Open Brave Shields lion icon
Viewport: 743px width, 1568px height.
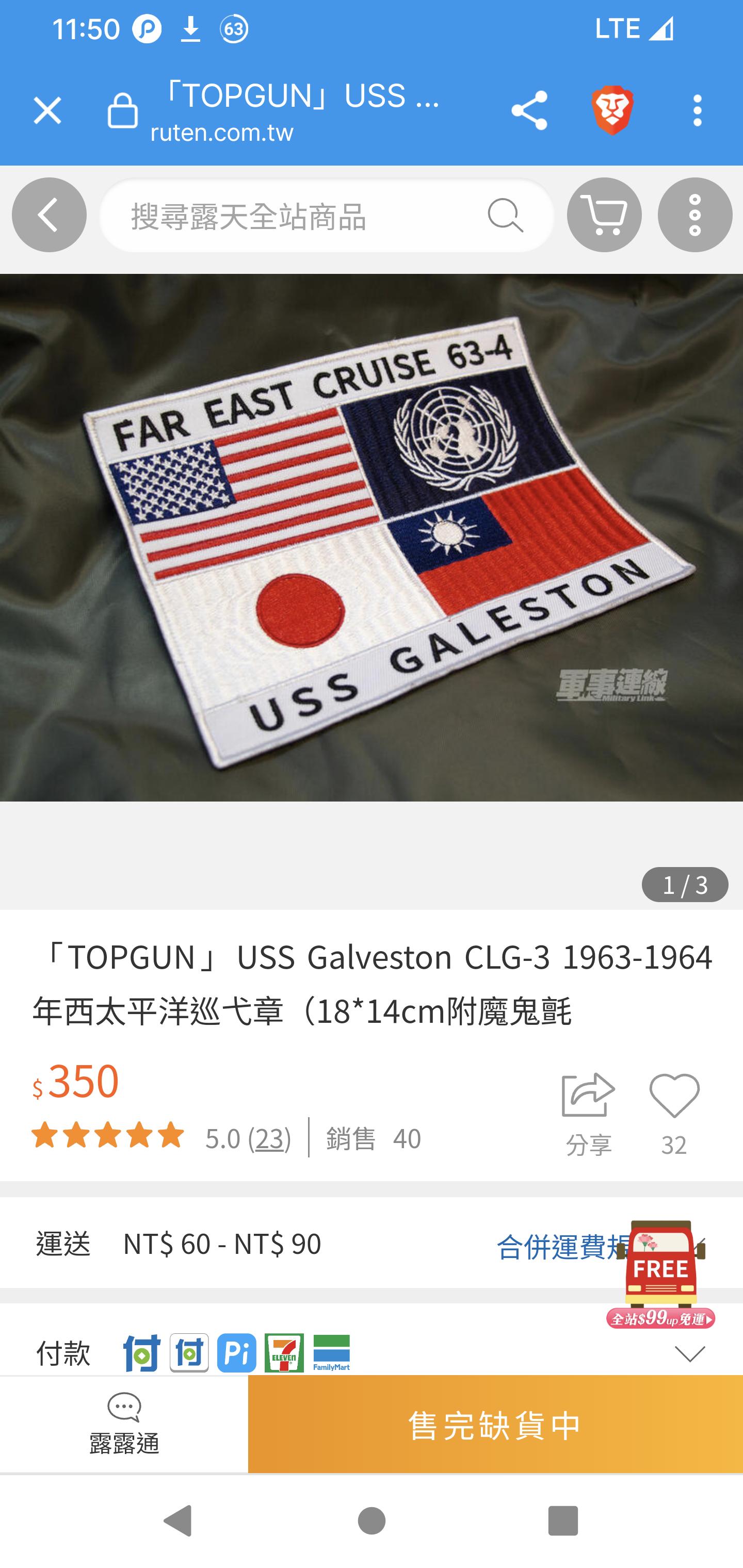[612, 111]
